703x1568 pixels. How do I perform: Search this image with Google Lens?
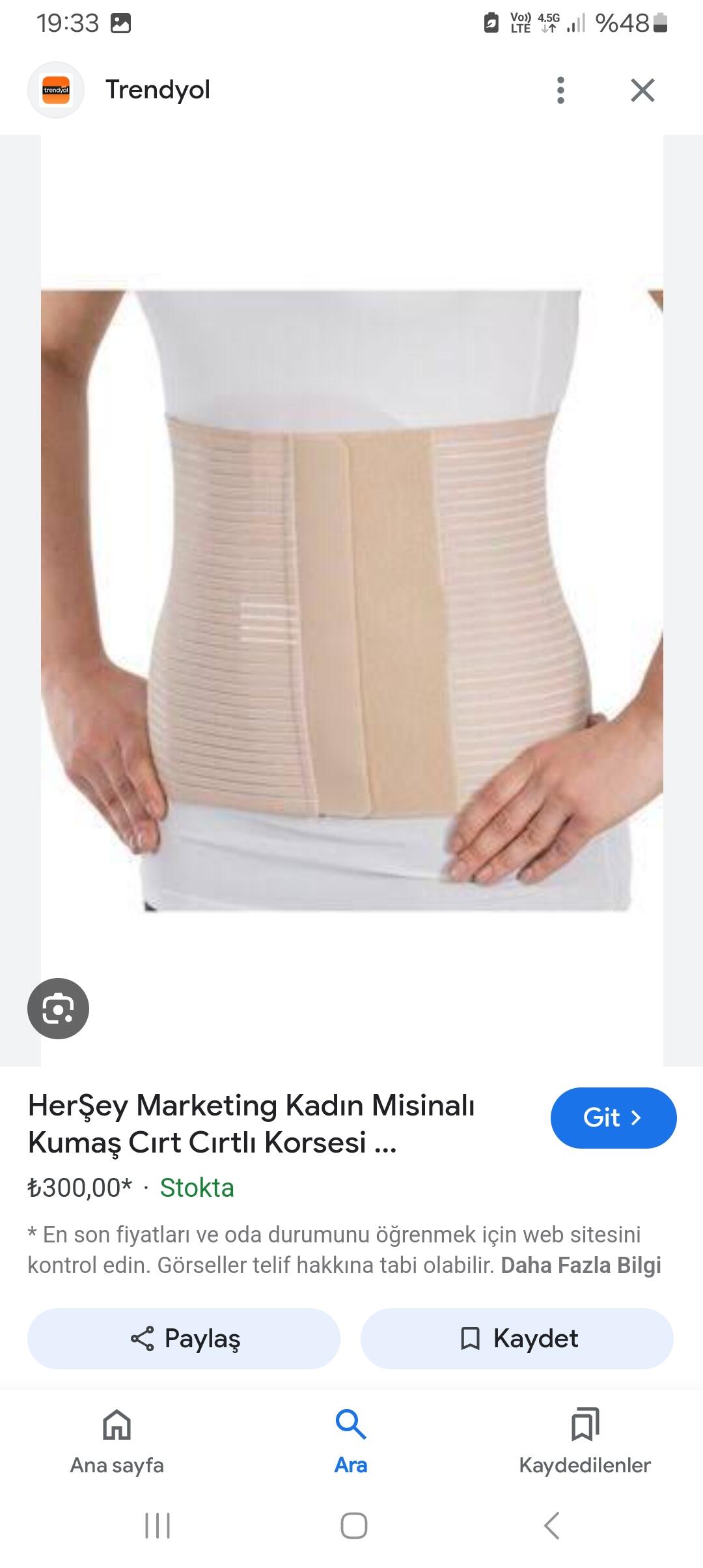pos(58,1009)
